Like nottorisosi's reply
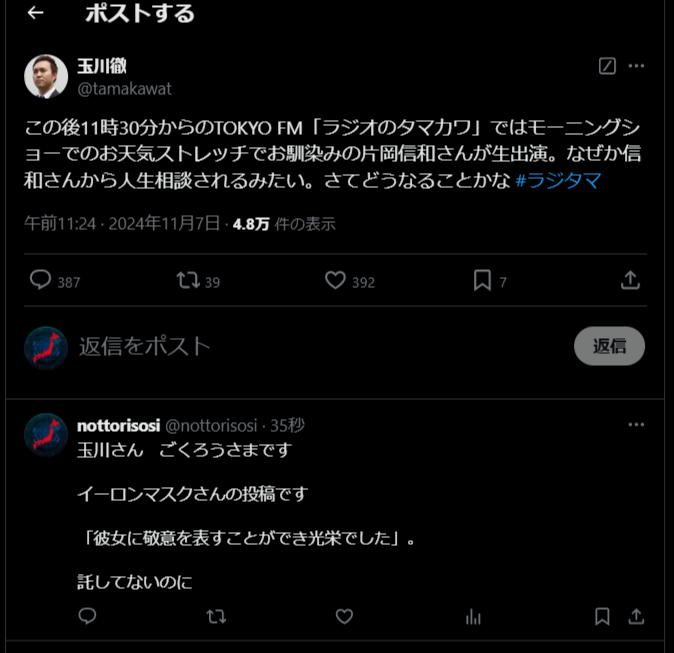 [x=345, y=616]
